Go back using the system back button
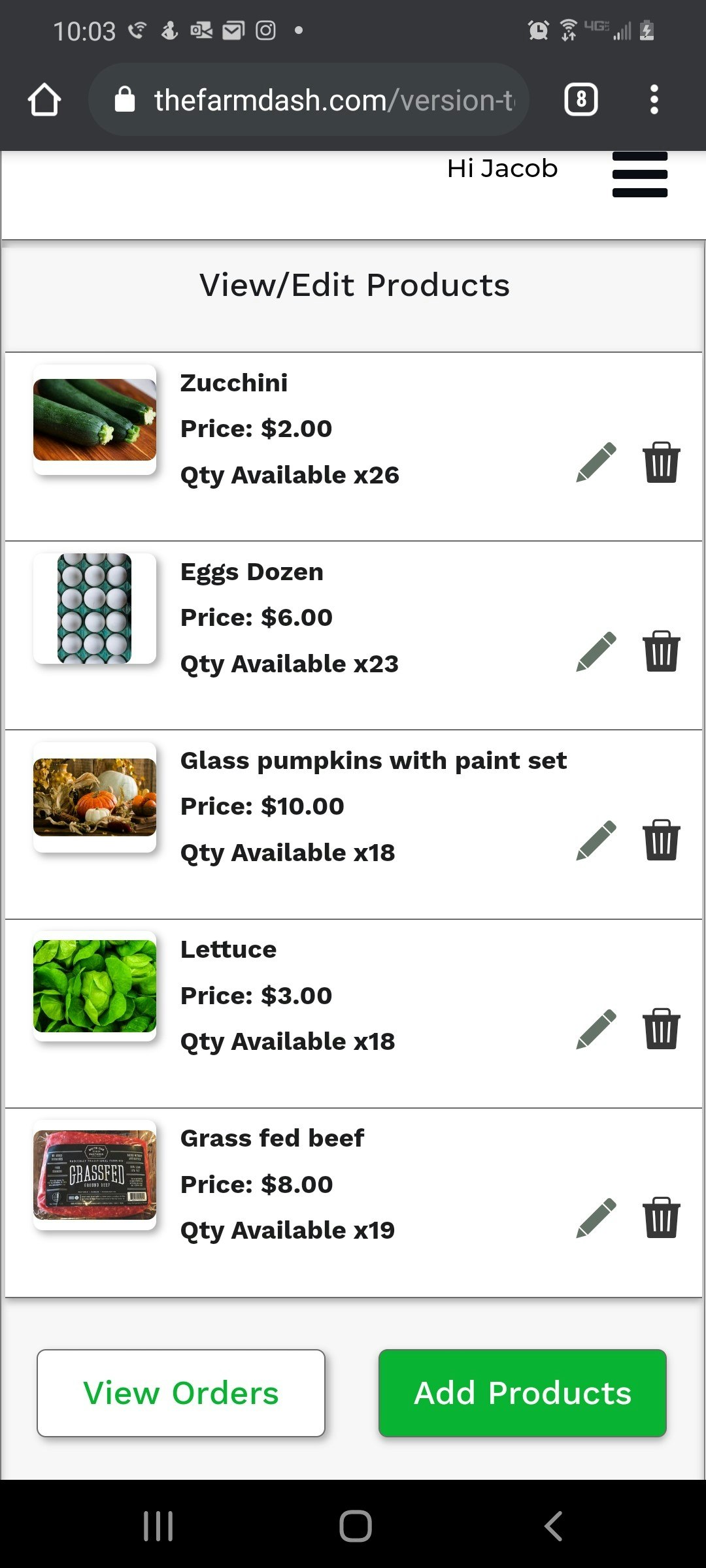 [x=553, y=1526]
